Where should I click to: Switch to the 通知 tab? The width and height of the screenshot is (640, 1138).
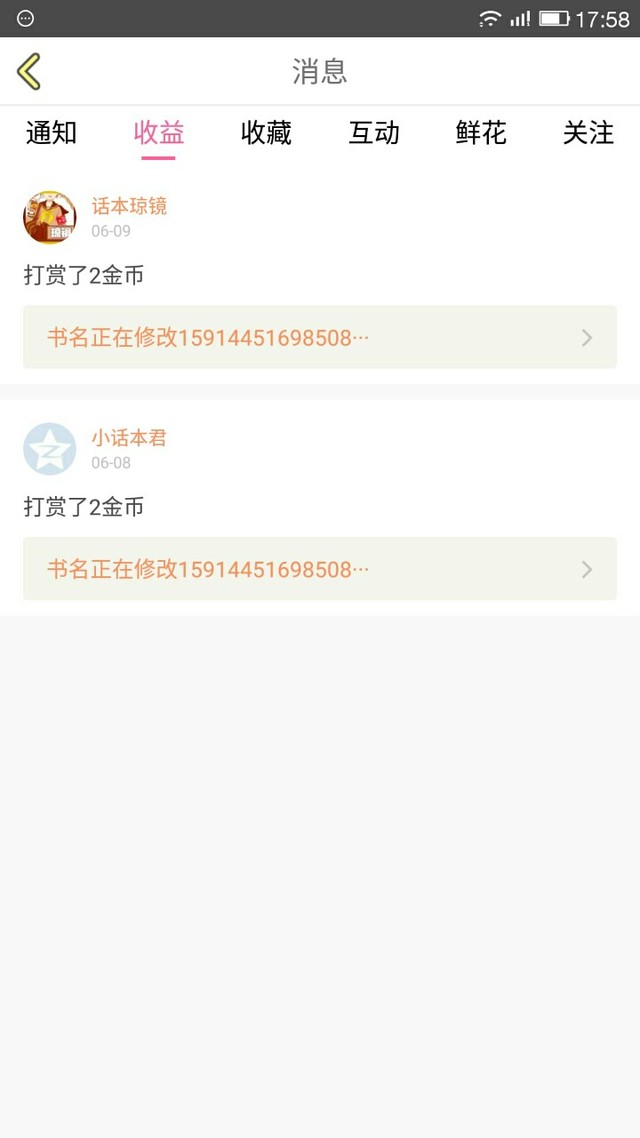[x=52, y=133]
